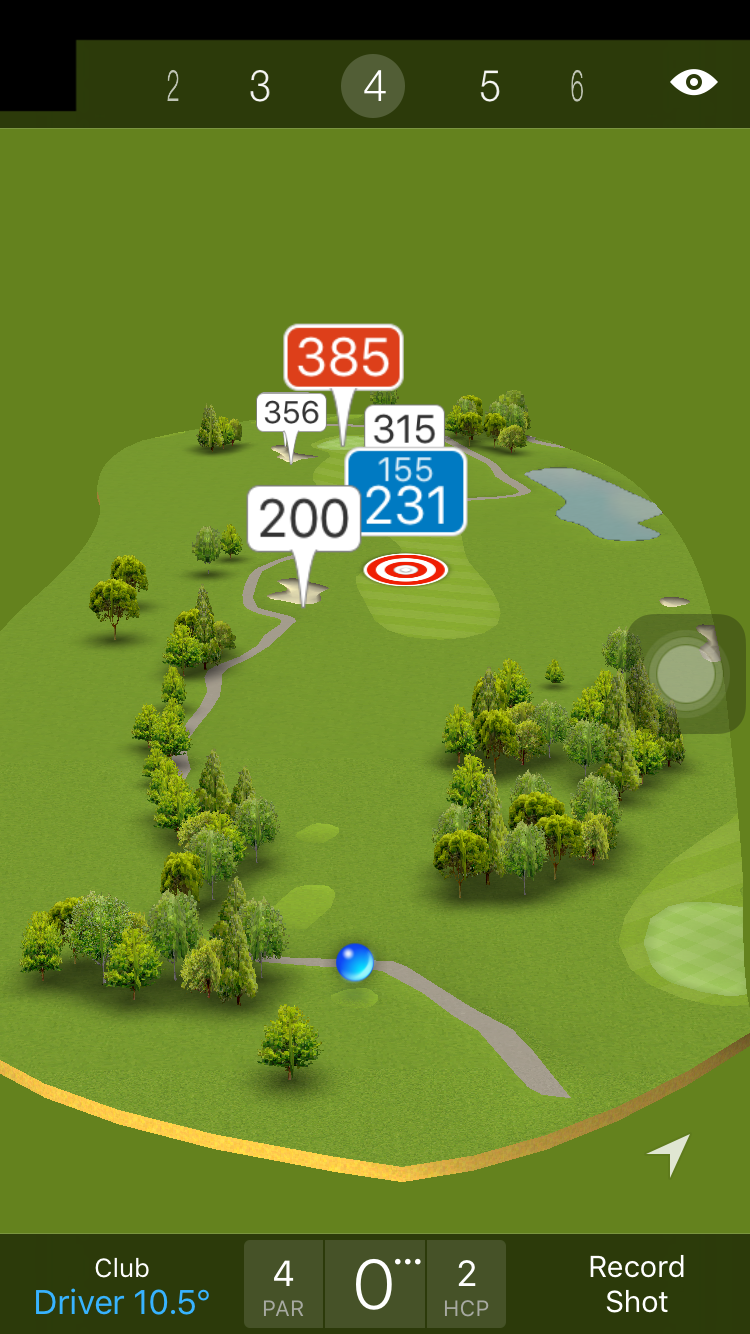Open the score entry showing 0
This screenshot has height=1334, width=750.
(x=375, y=1285)
